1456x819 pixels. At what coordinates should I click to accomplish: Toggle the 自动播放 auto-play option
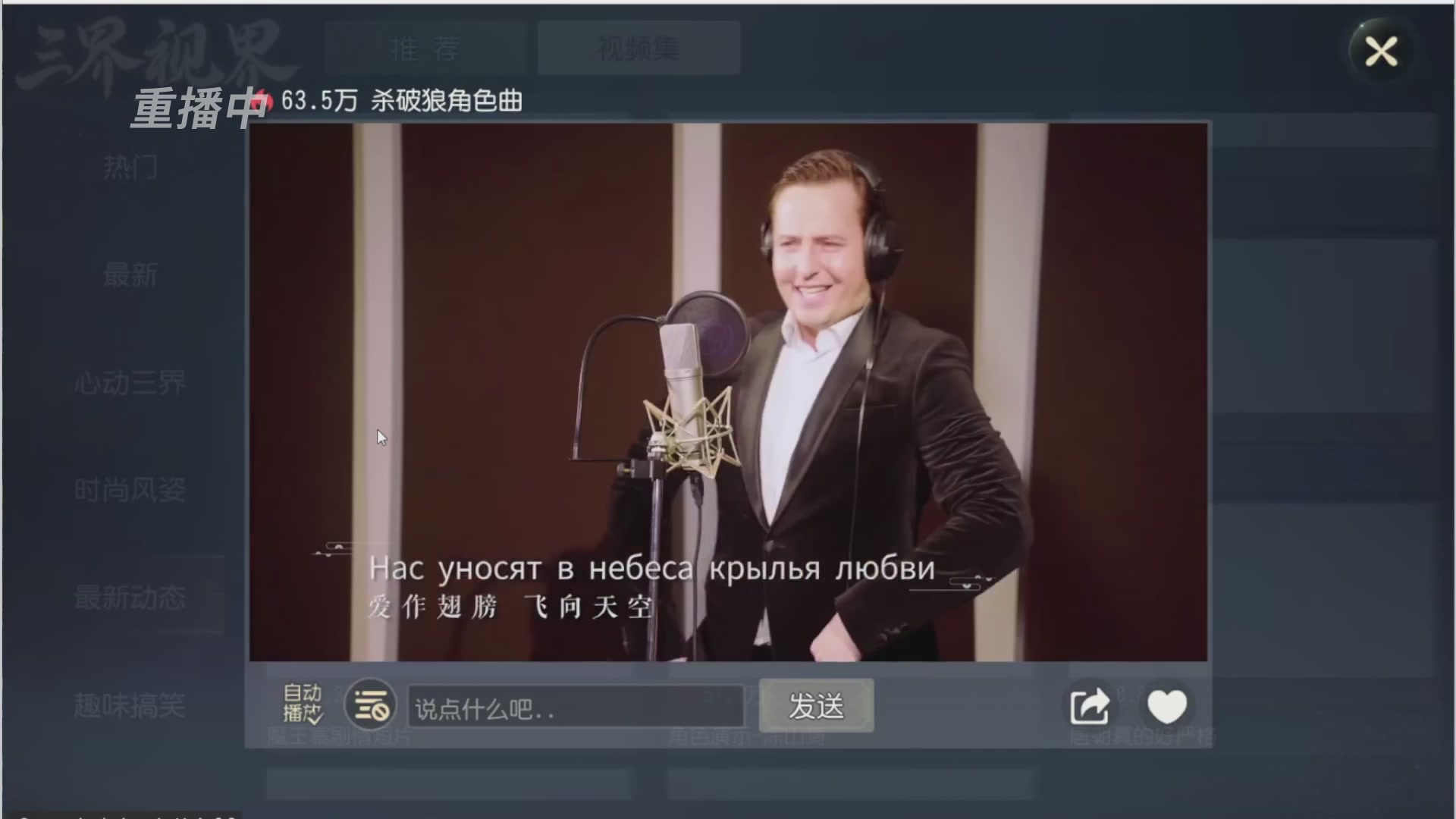(x=303, y=704)
